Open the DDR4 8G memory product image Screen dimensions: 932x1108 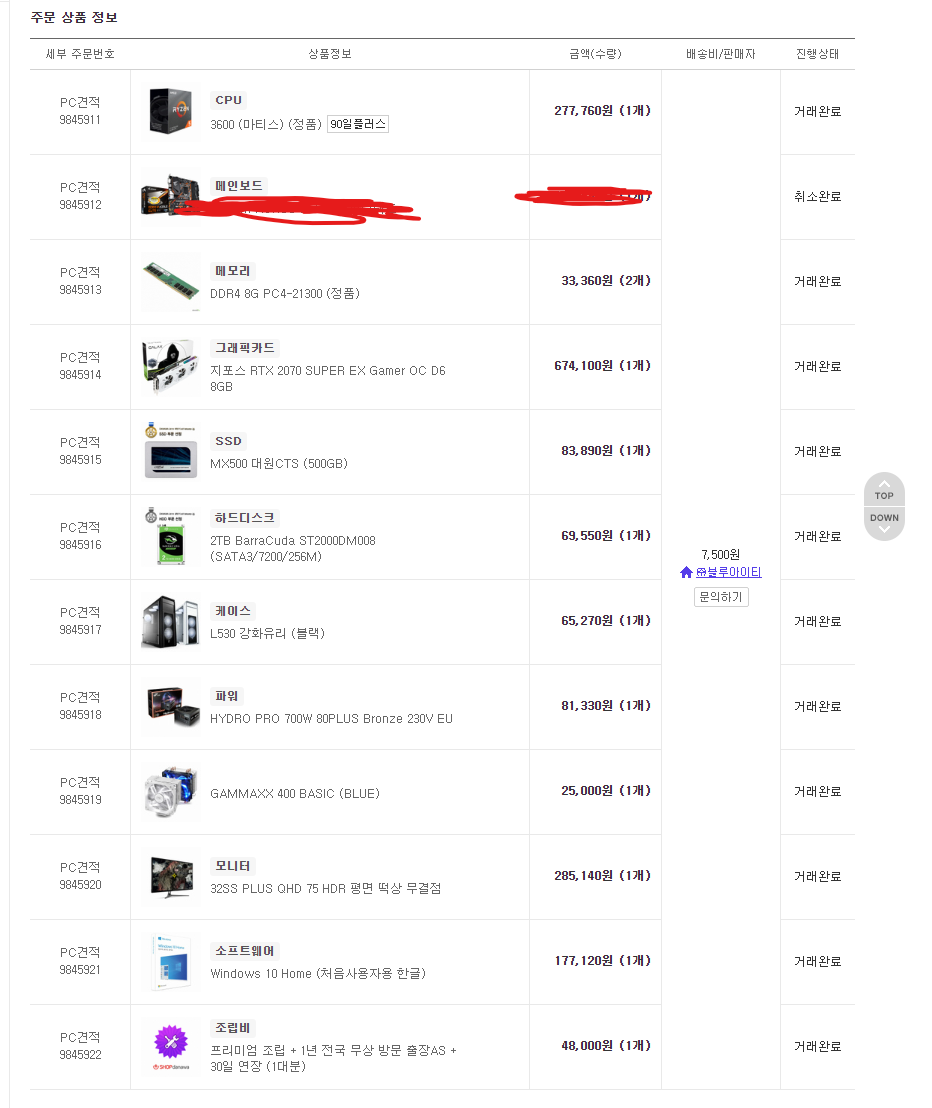(x=170, y=282)
